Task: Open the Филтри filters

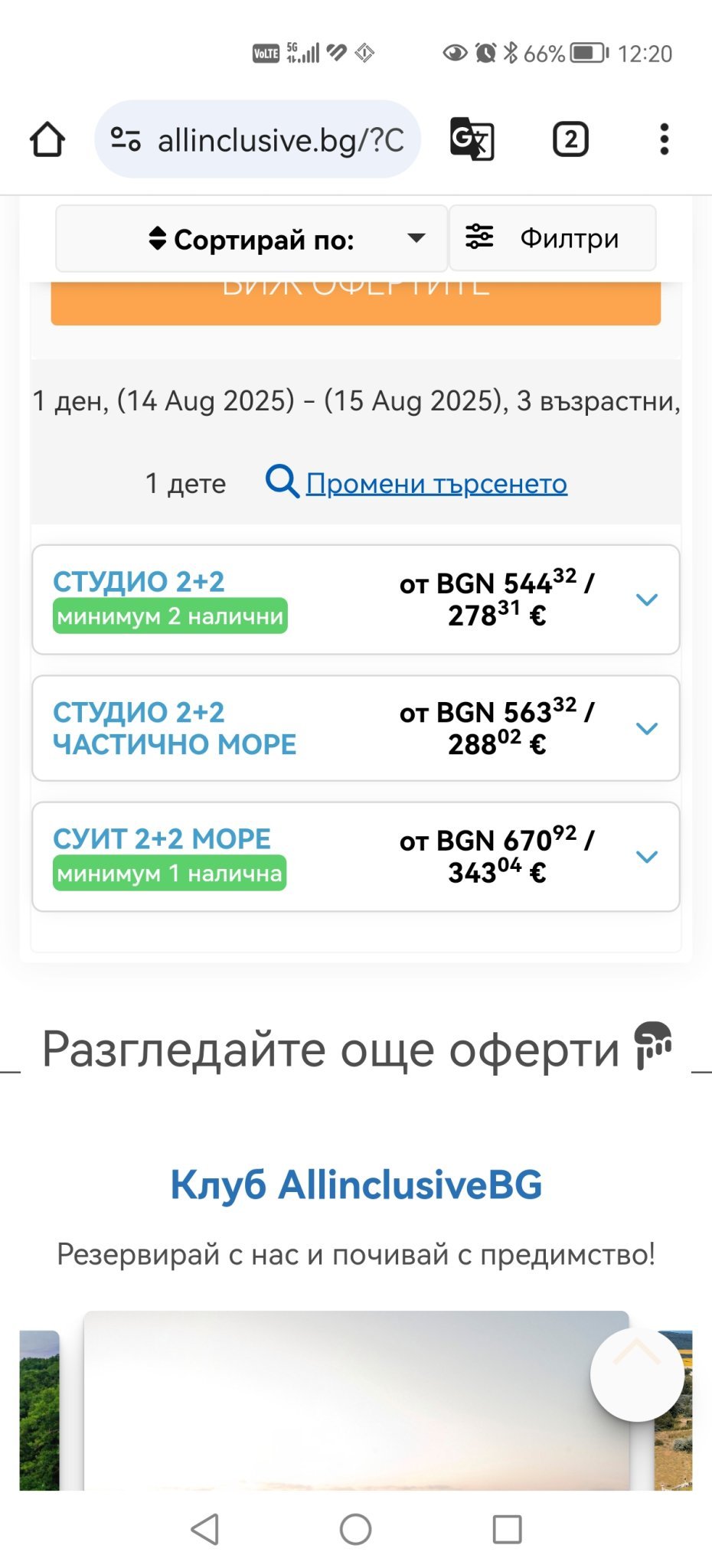Action: (x=552, y=238)
